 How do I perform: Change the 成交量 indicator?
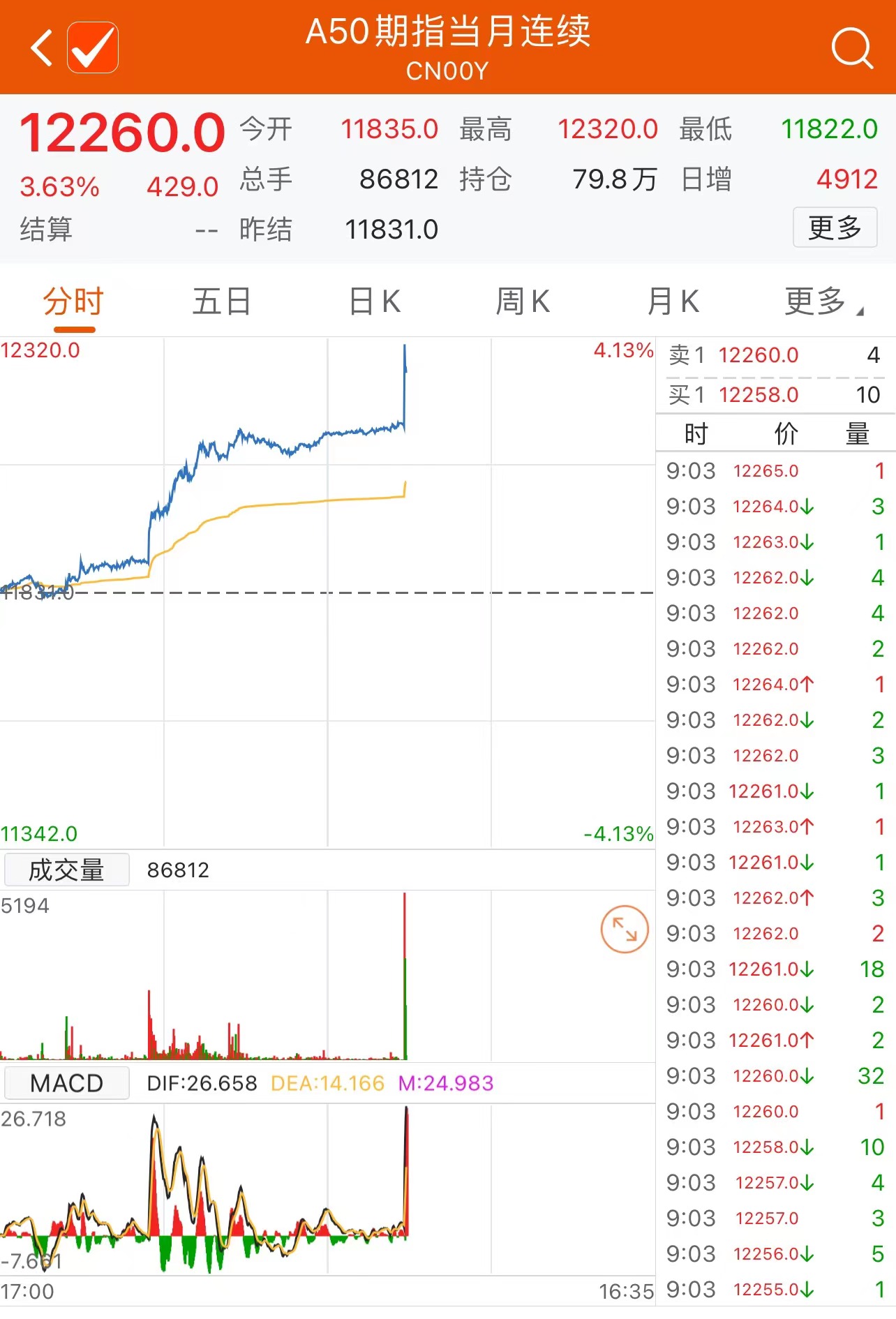pyautogui.click(x=67, y=870)
